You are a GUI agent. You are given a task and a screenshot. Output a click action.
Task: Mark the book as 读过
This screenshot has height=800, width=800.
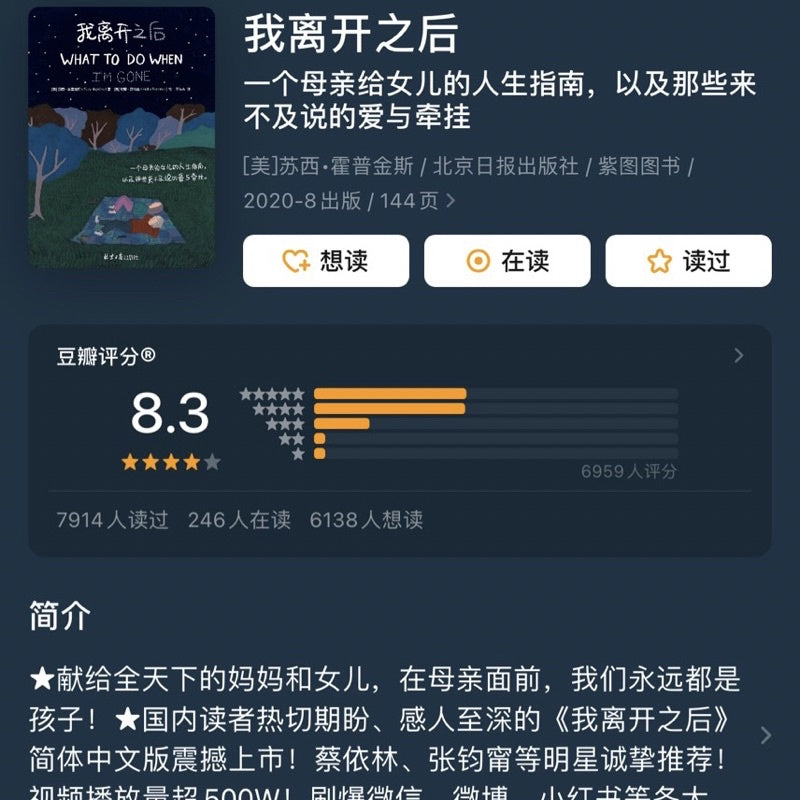pyautogui.click(x=688, y=261)
